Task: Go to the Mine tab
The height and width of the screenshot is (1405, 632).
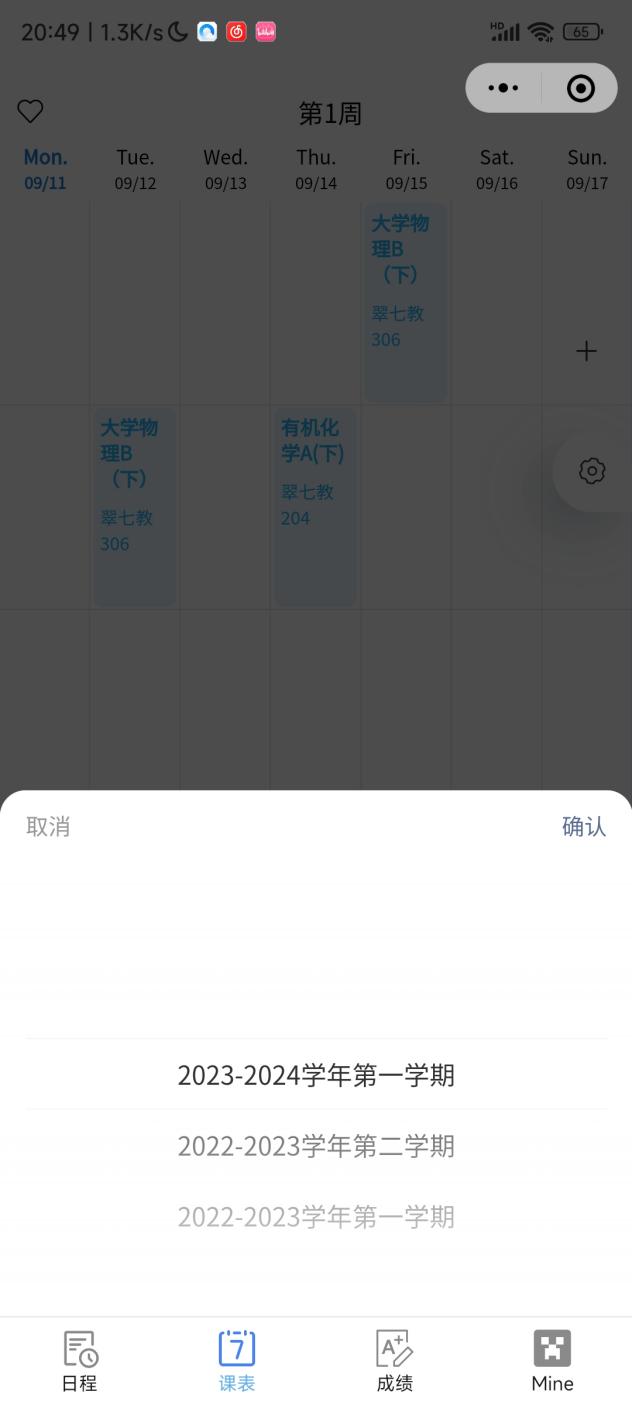Action: click(552, 1361)
